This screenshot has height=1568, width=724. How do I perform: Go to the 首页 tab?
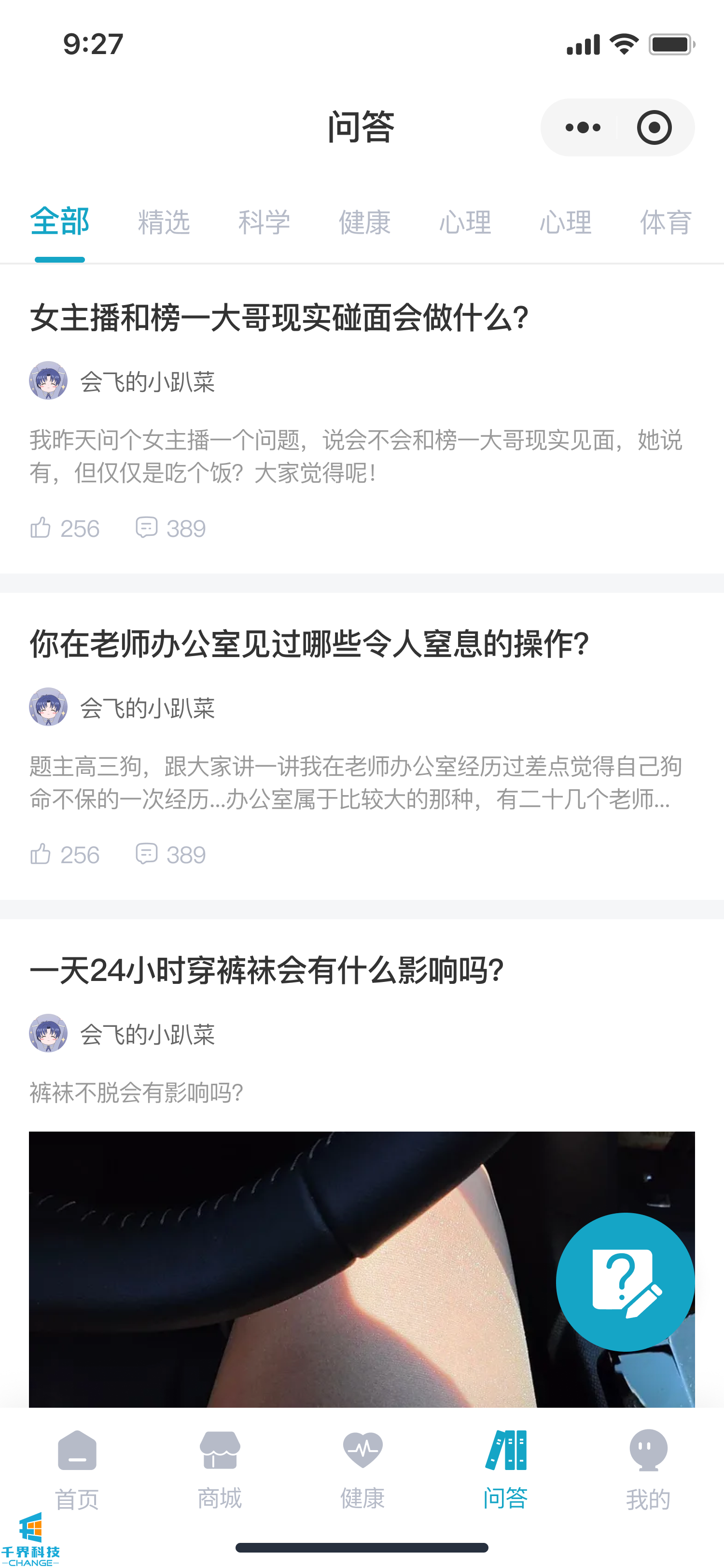[x=77, y=1468]
